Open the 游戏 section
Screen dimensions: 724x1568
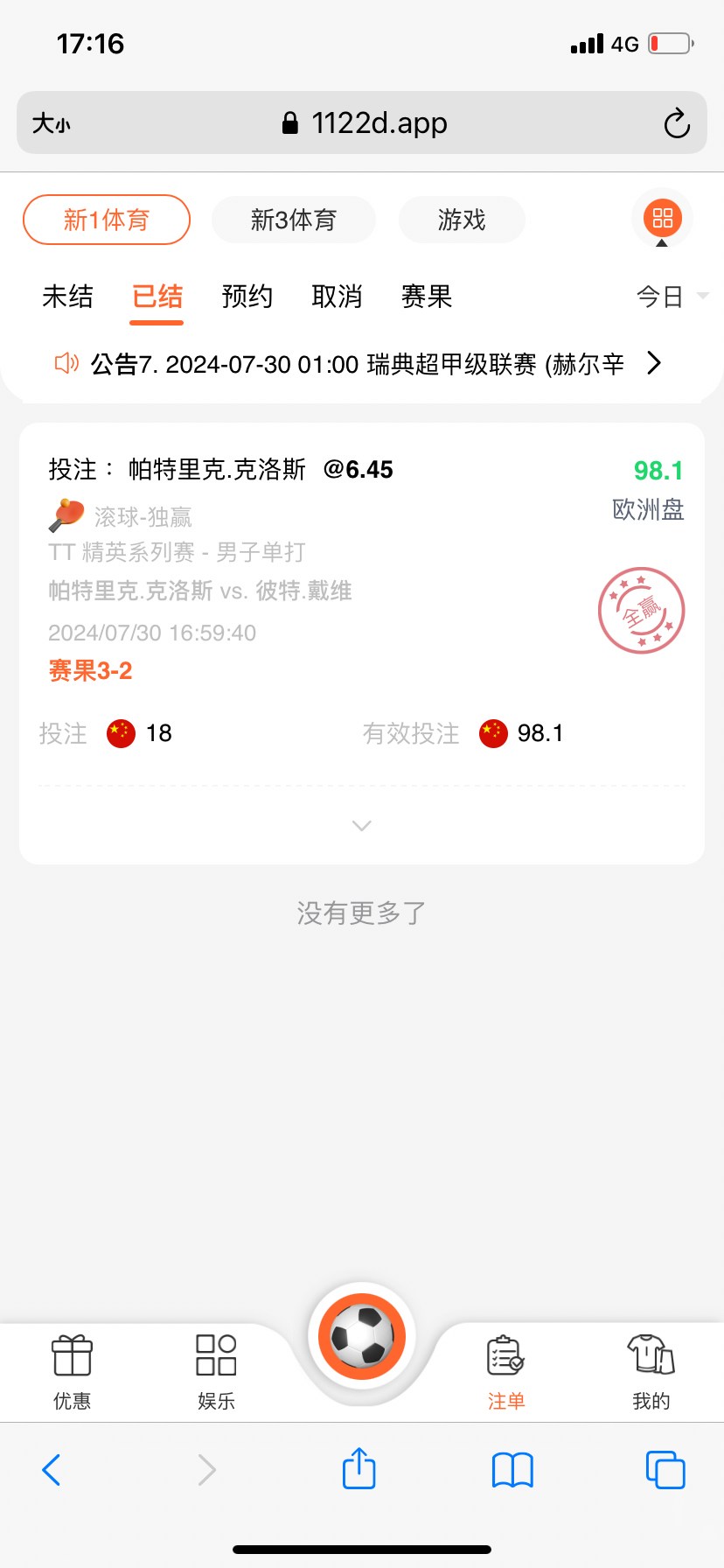(x=462, y=220)
